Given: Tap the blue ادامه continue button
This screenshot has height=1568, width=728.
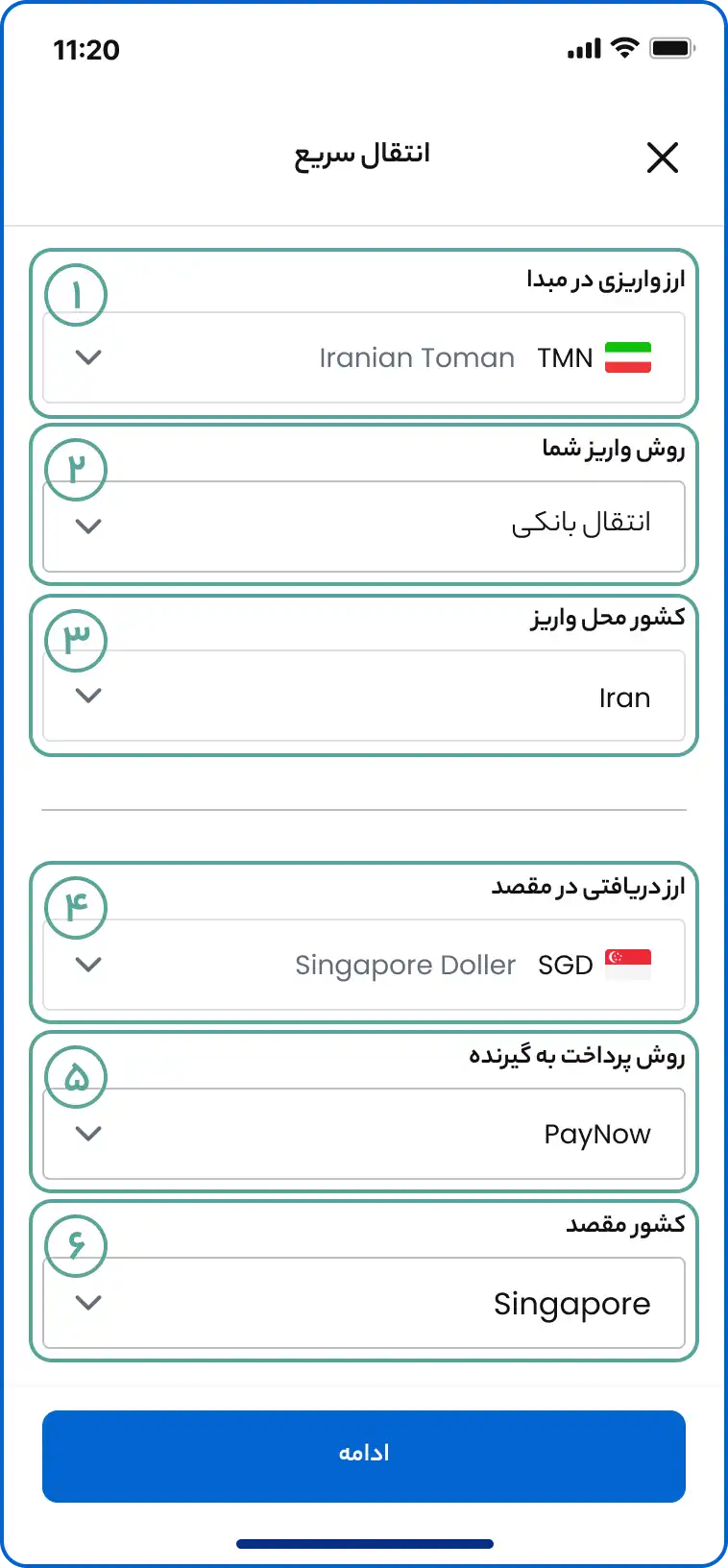Looking at the screenshot, I should click(x=364, y=1456).
